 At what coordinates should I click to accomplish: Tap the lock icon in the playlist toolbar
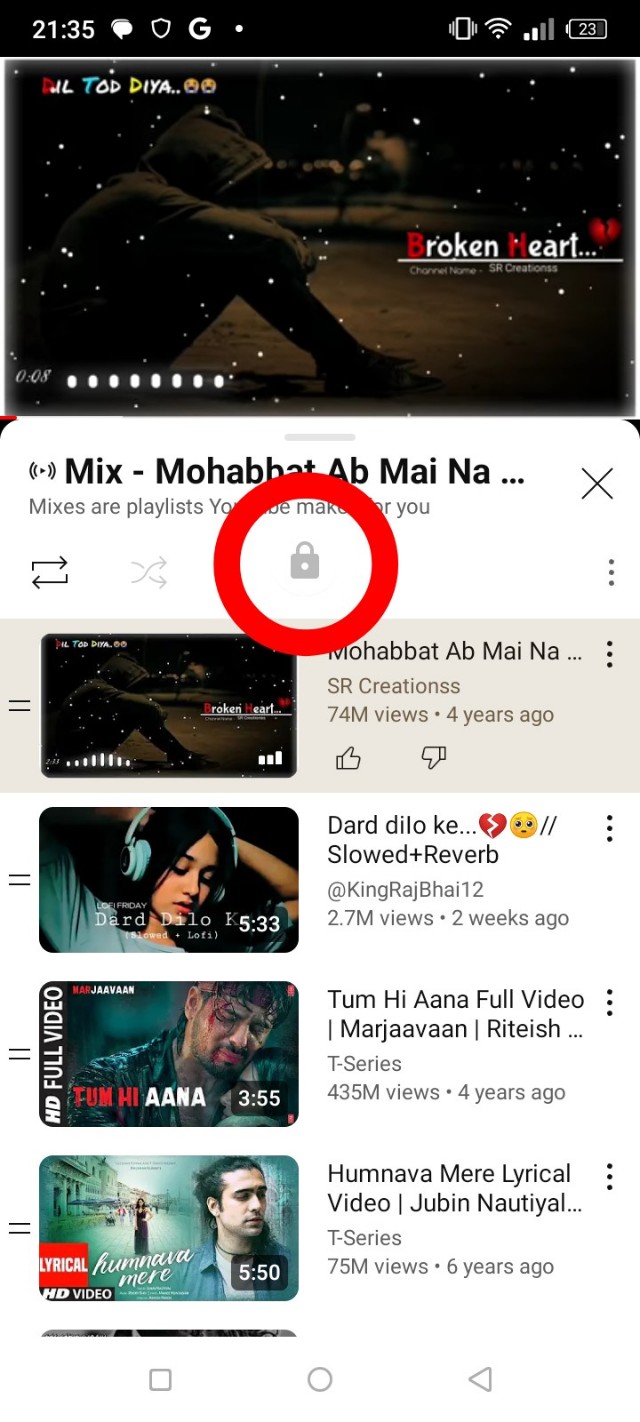tap(304, 562)
